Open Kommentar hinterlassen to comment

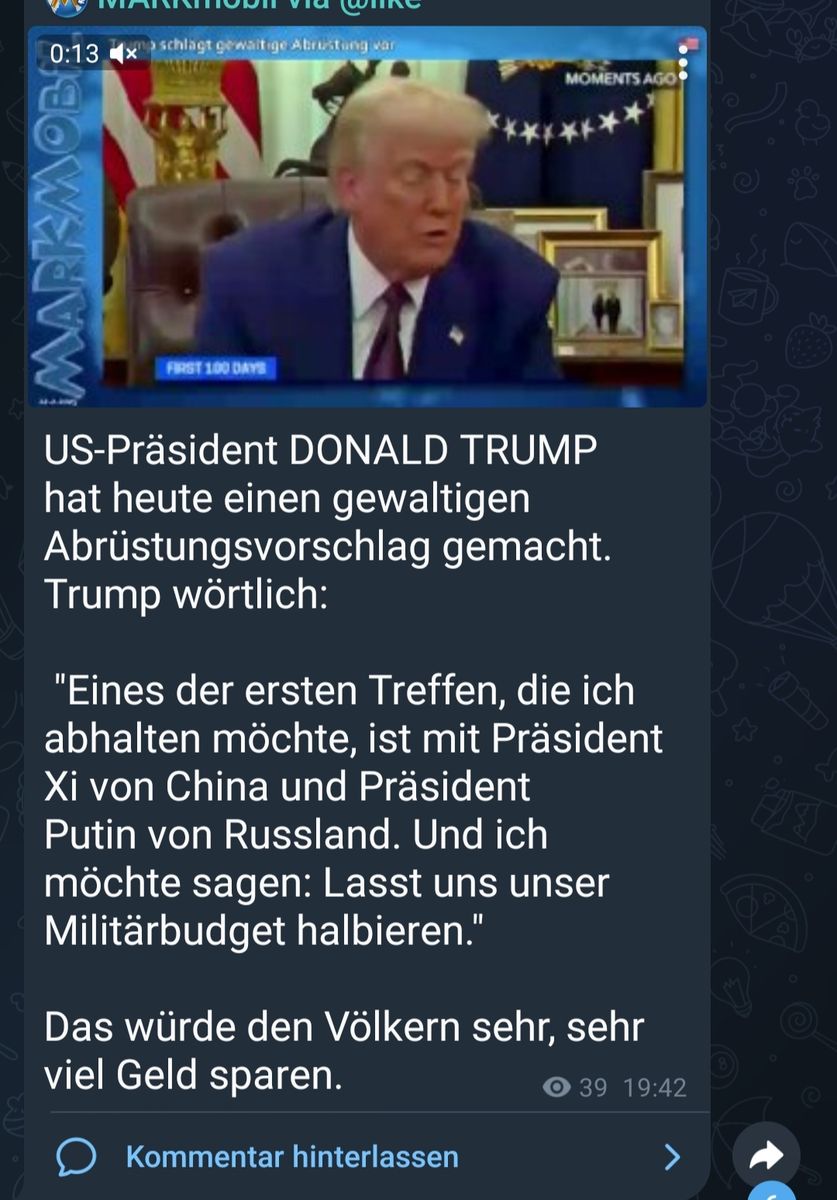pos(291,1157)
